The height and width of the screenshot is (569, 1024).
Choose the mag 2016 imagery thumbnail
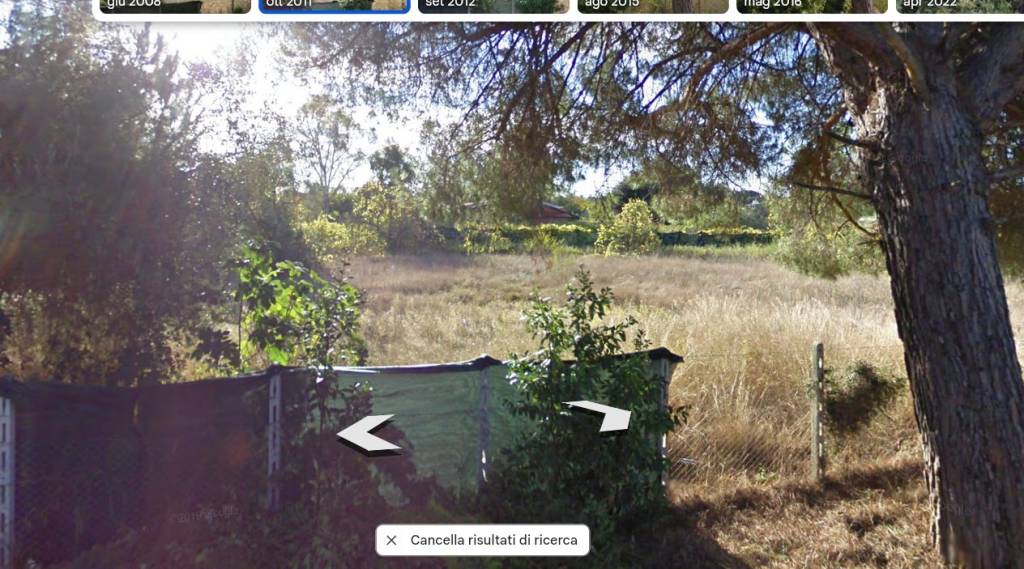(811, 6)
